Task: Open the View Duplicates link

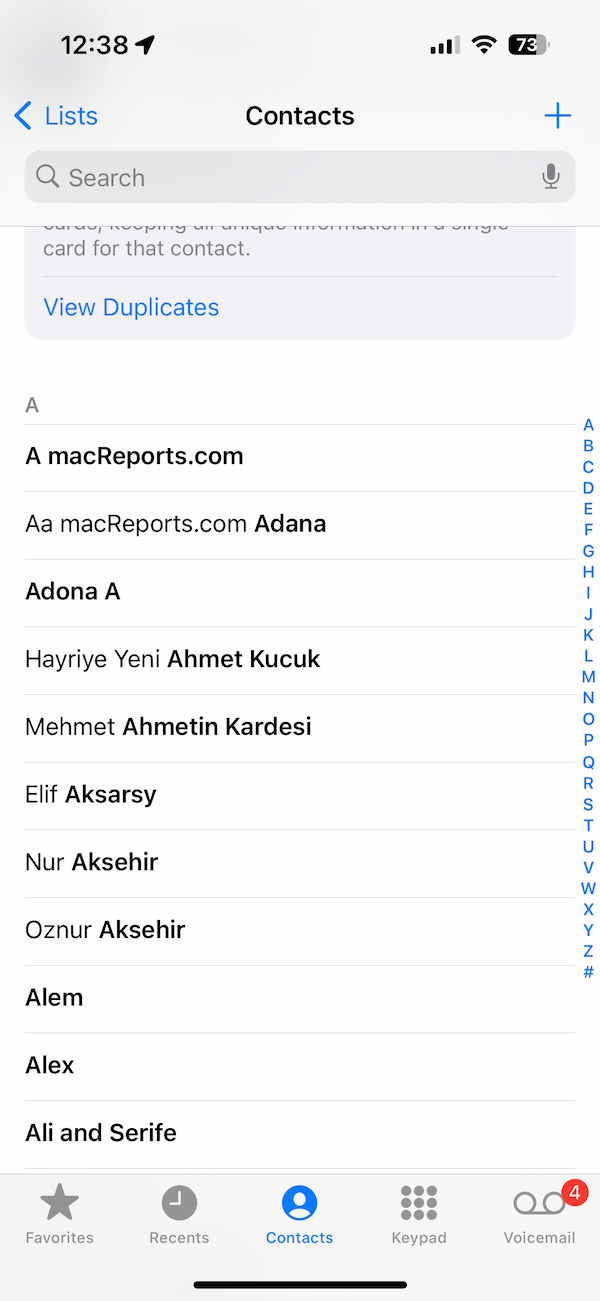Action: click(131, 307)
